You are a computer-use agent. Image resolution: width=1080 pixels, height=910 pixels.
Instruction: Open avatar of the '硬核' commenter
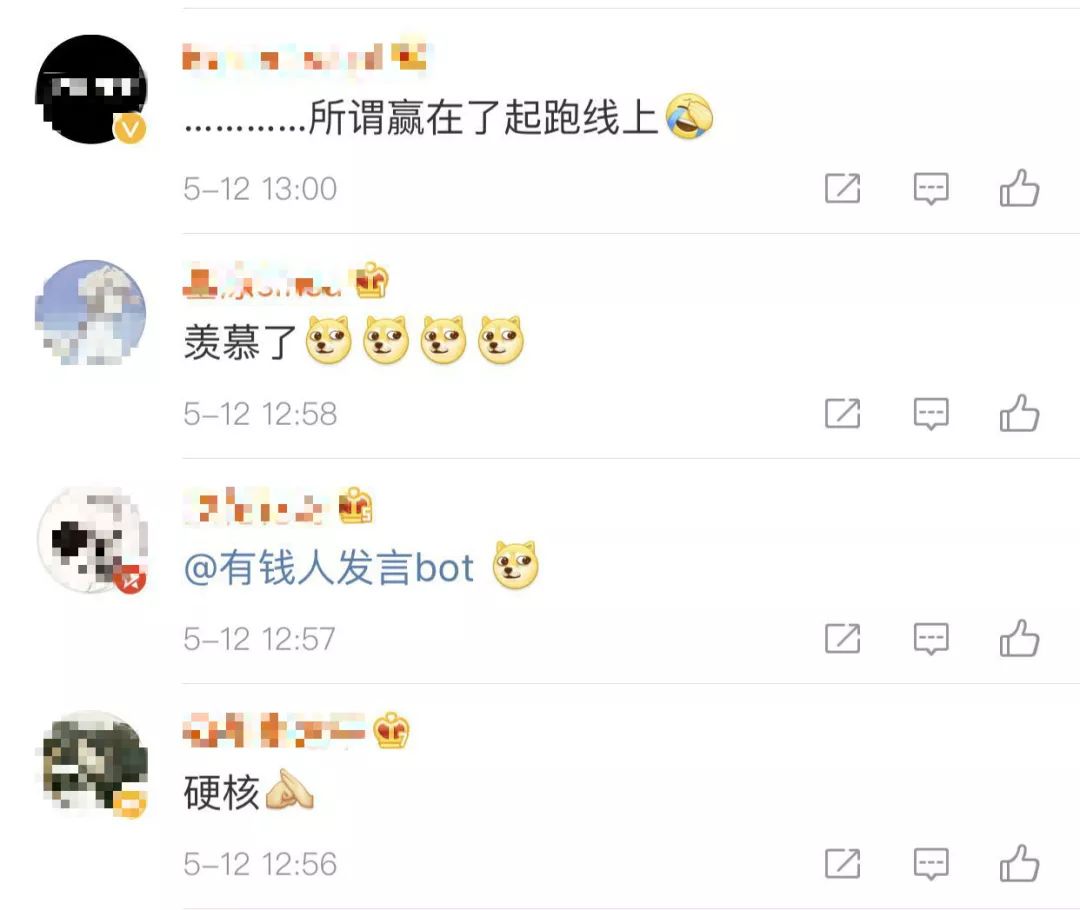(x=91, y=763)
